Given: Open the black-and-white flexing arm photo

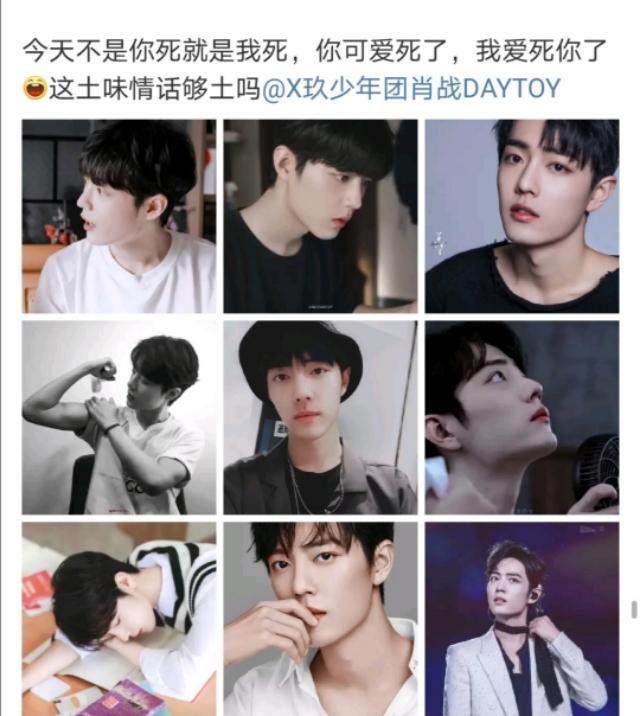Looking at the screenshot, I should coord(119,417).
